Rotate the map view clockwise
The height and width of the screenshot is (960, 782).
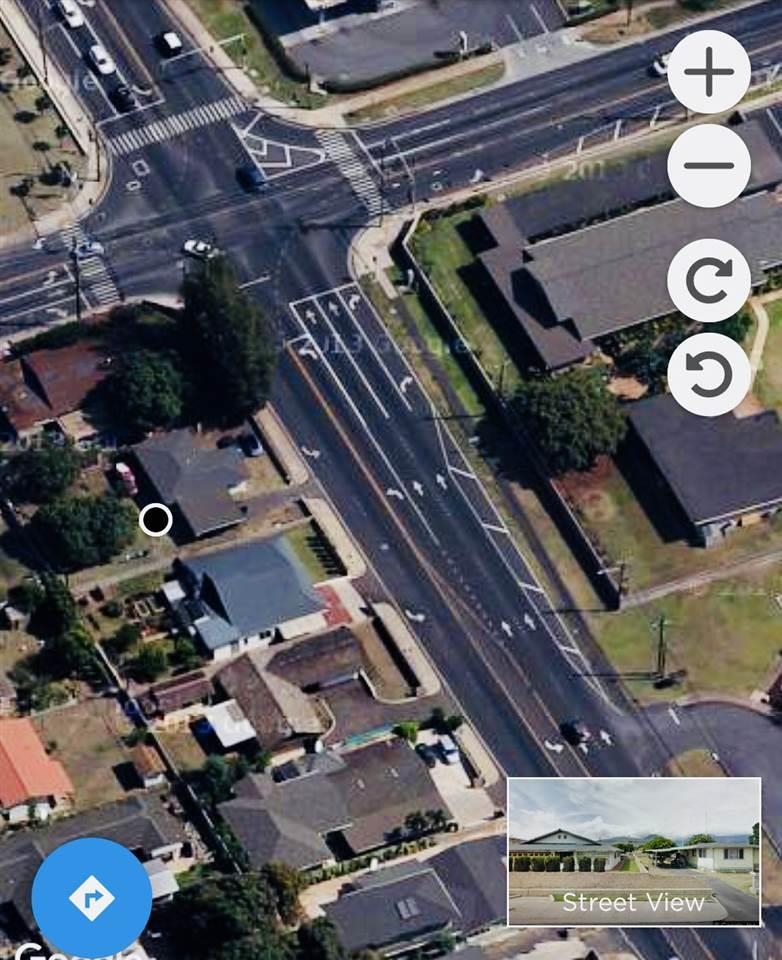[708, 280]
